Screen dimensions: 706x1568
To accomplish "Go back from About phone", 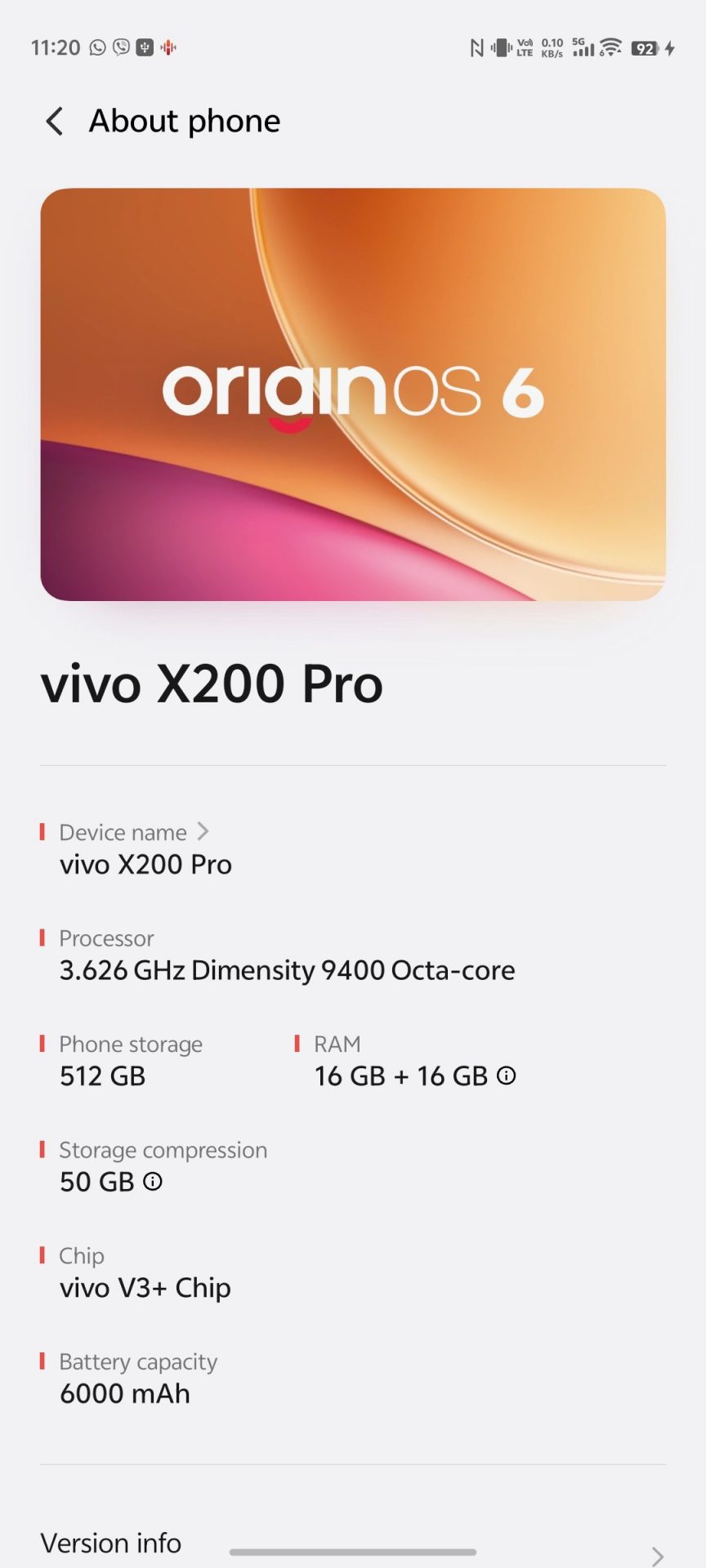I will [x=54, y=122].
